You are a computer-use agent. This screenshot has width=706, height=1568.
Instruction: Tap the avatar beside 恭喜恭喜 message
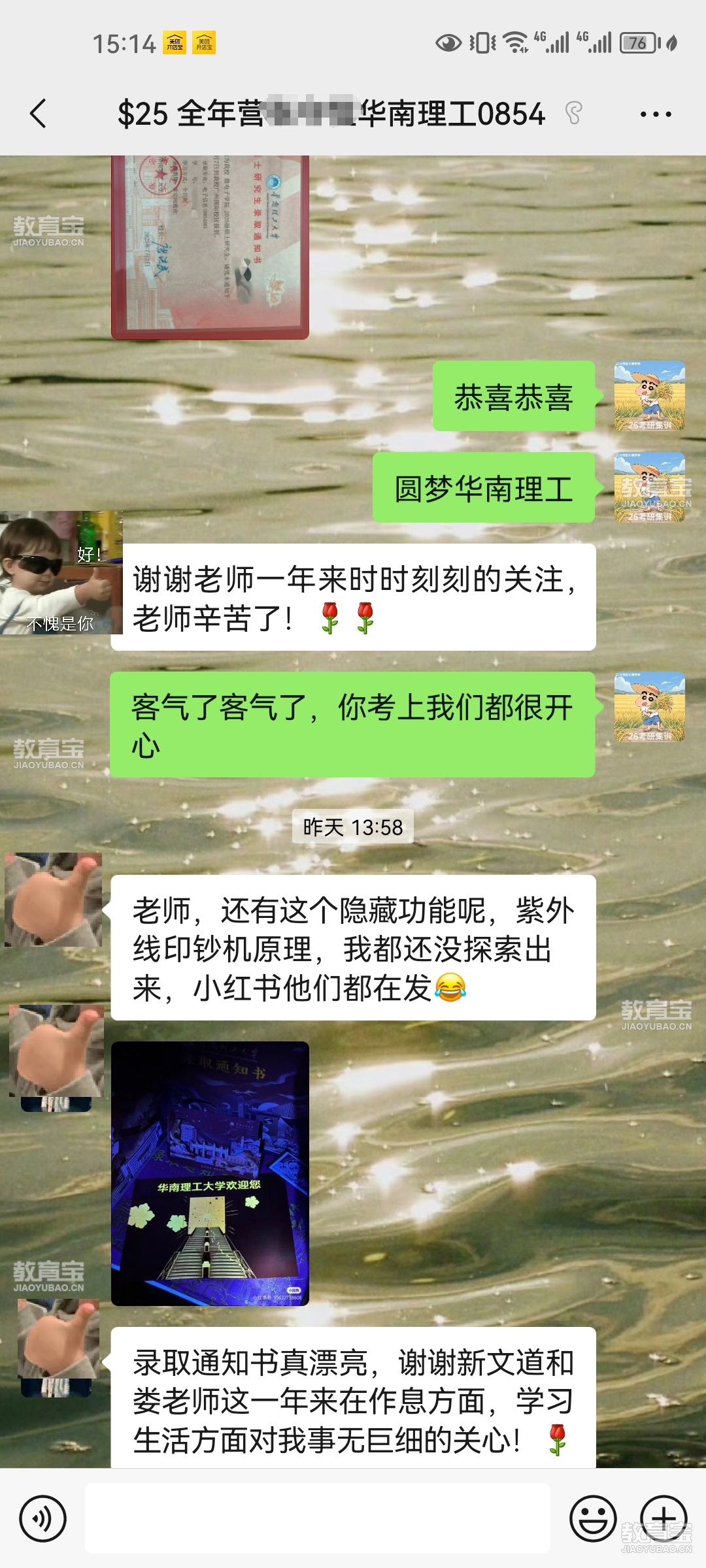649,396
